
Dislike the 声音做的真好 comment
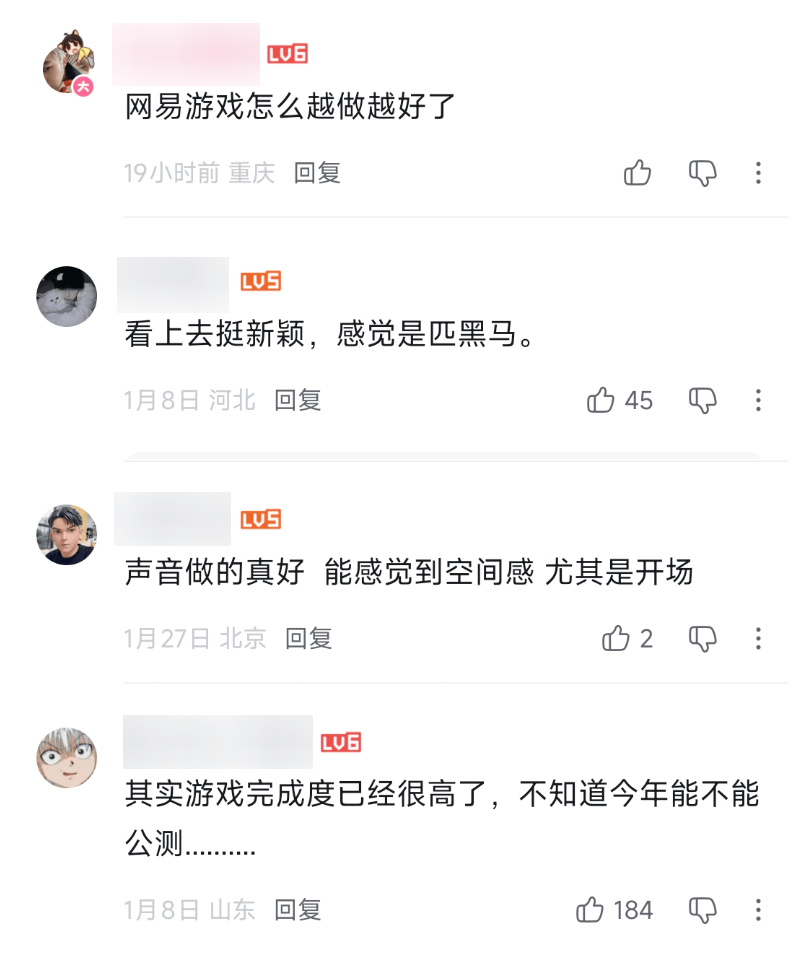(x=703, y=638)
